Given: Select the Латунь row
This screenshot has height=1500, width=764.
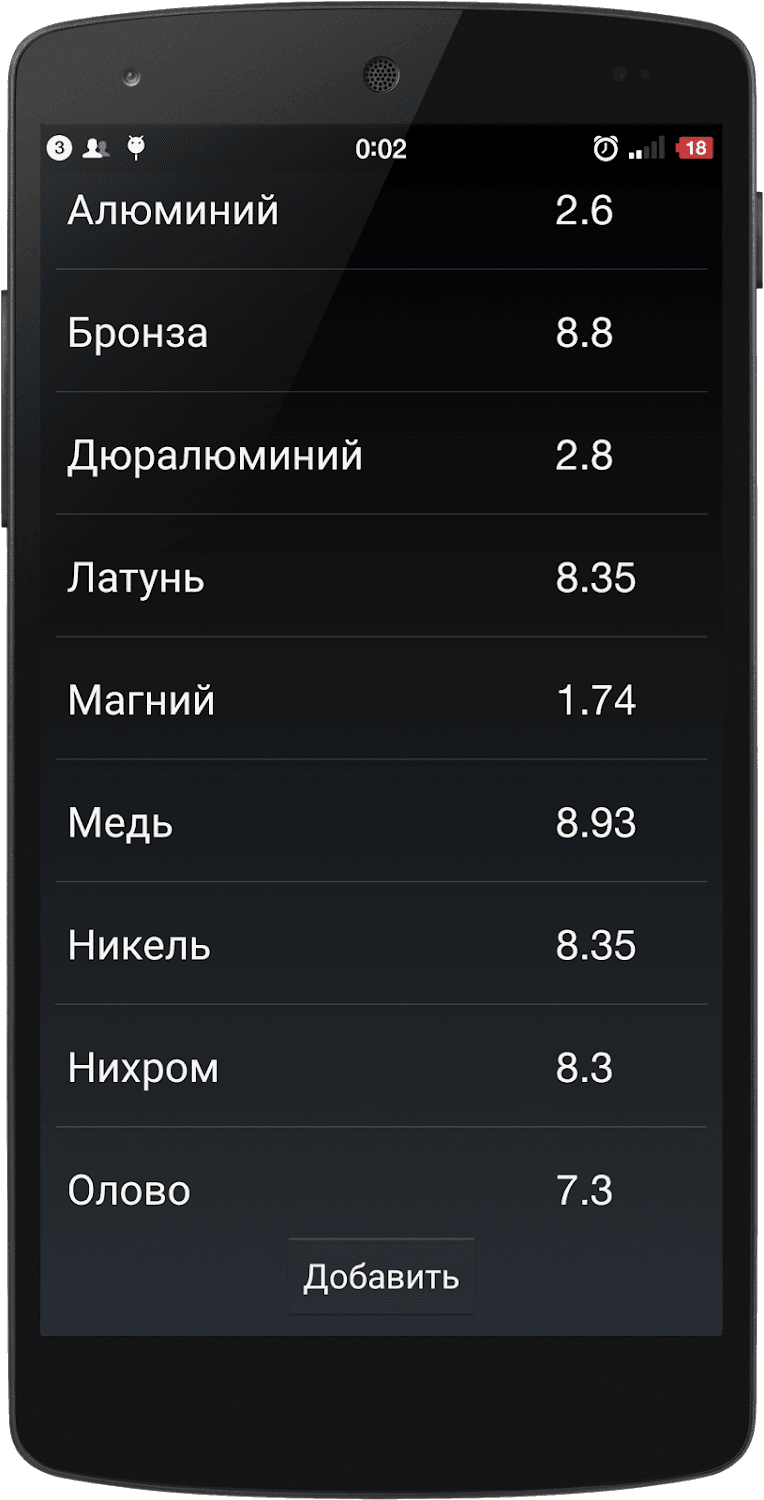Looking at the screenshot, I should (380, 578).
